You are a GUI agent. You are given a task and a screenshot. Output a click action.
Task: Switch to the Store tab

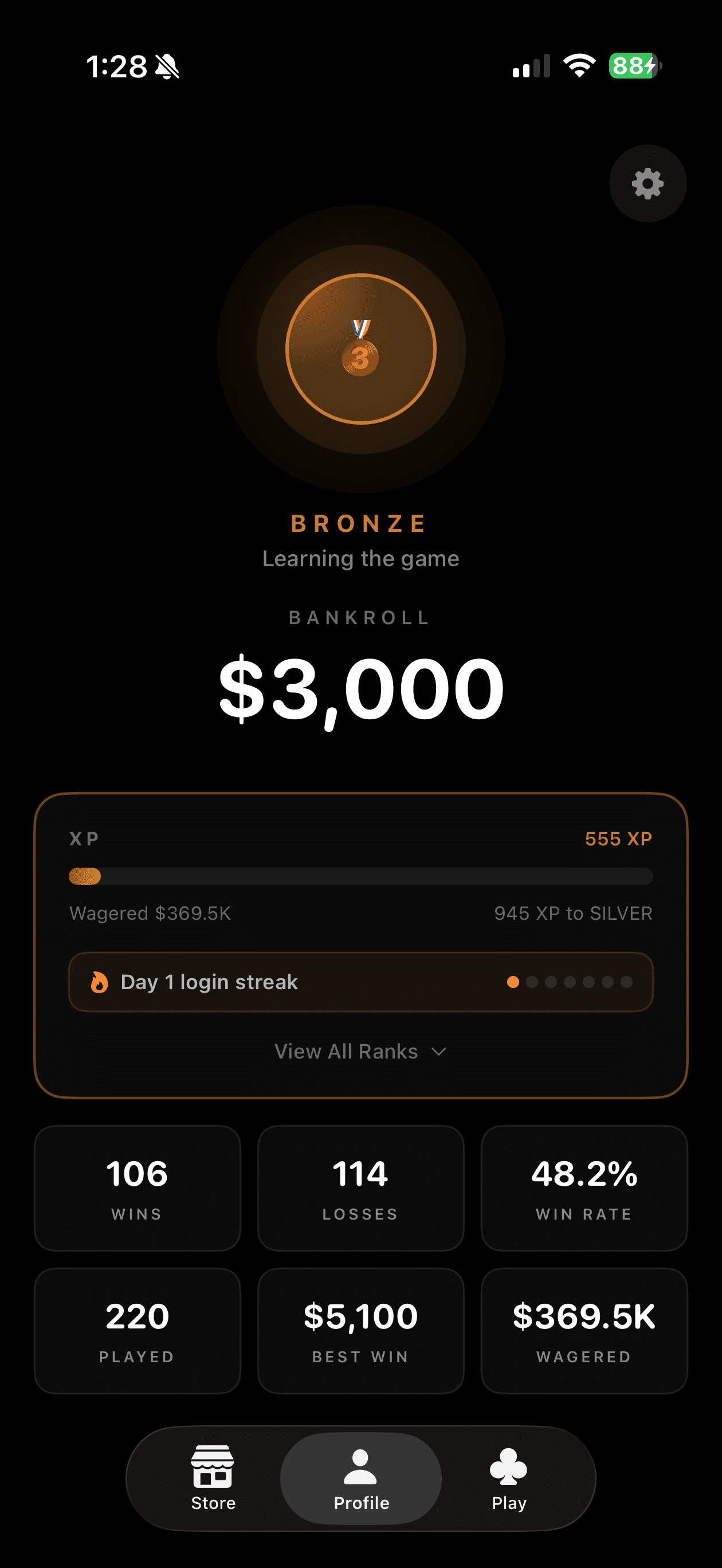[x=213, y=1477]
